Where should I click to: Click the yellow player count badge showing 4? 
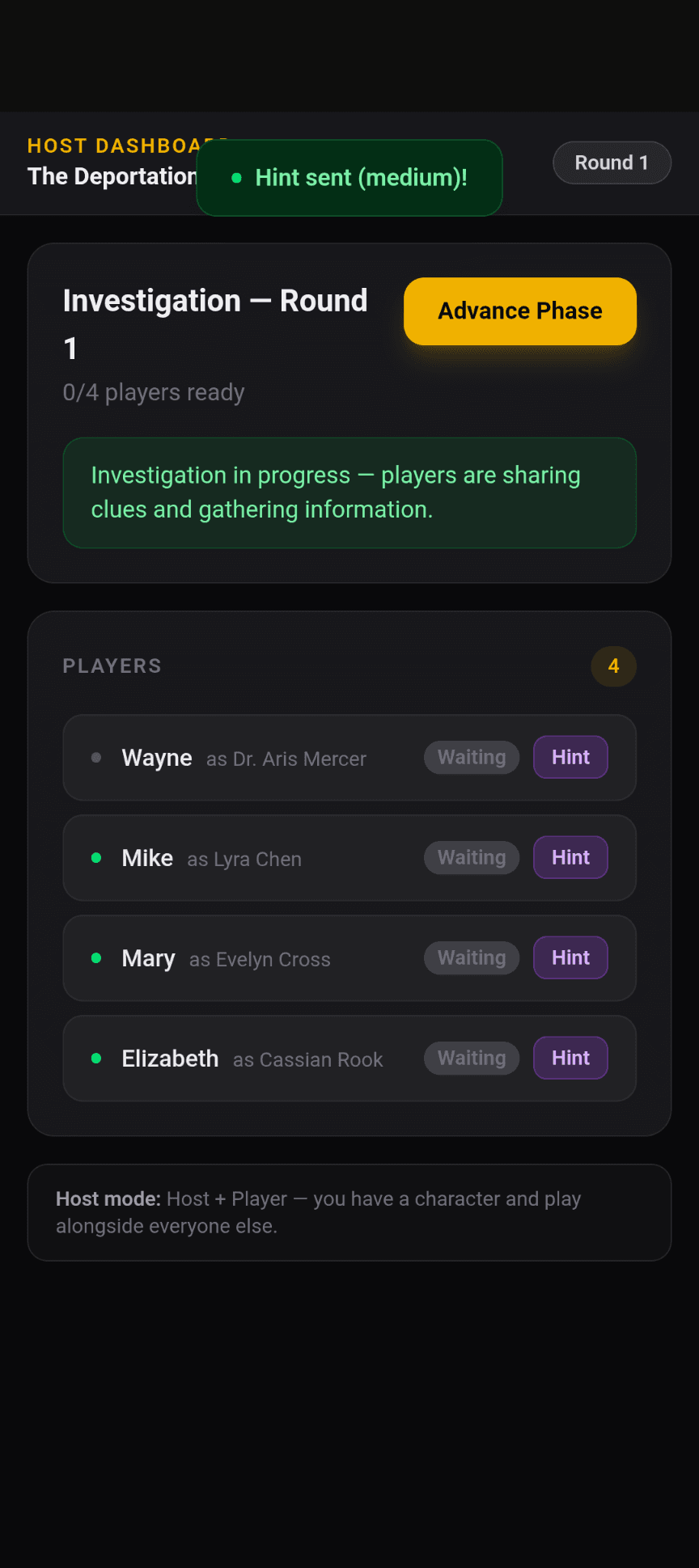pyautogui.click(x=613, y=666)
